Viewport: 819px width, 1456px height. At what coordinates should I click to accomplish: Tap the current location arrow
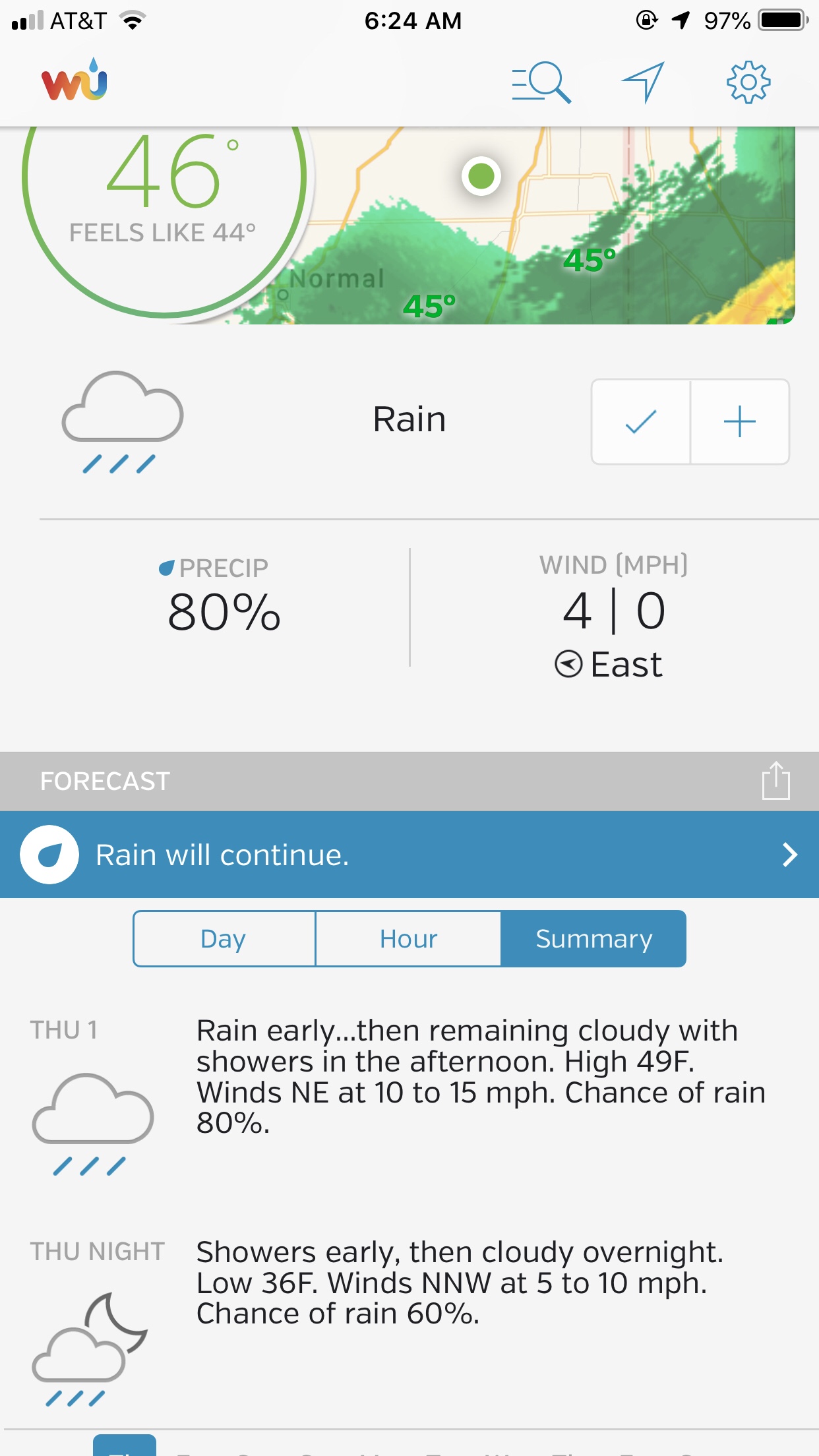[x=643, y=82]
